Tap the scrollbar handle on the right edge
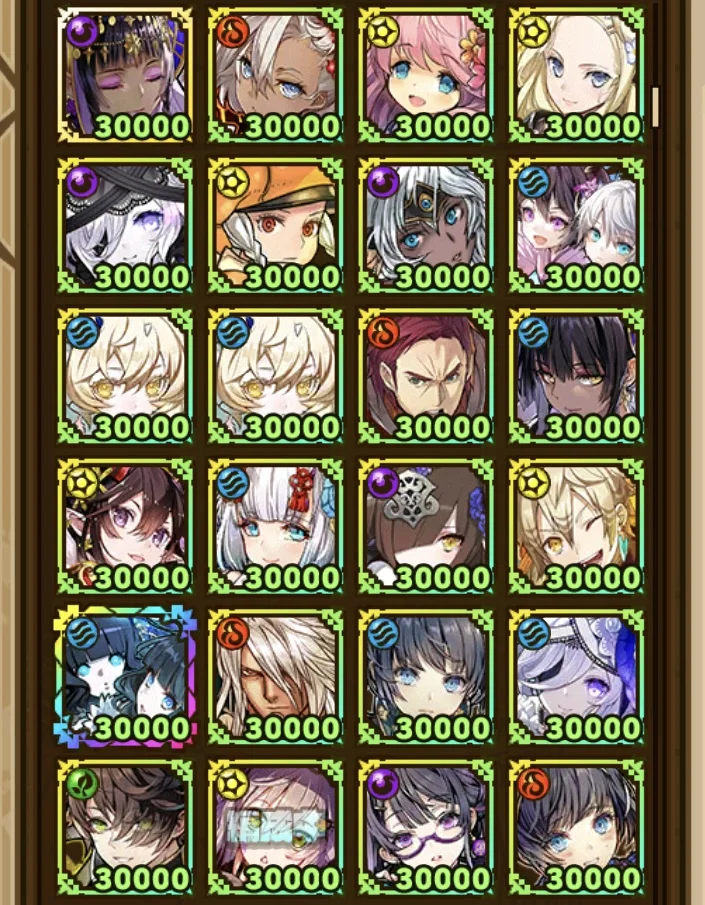Screen dimensions: 705x905 [x=656, y=106]
